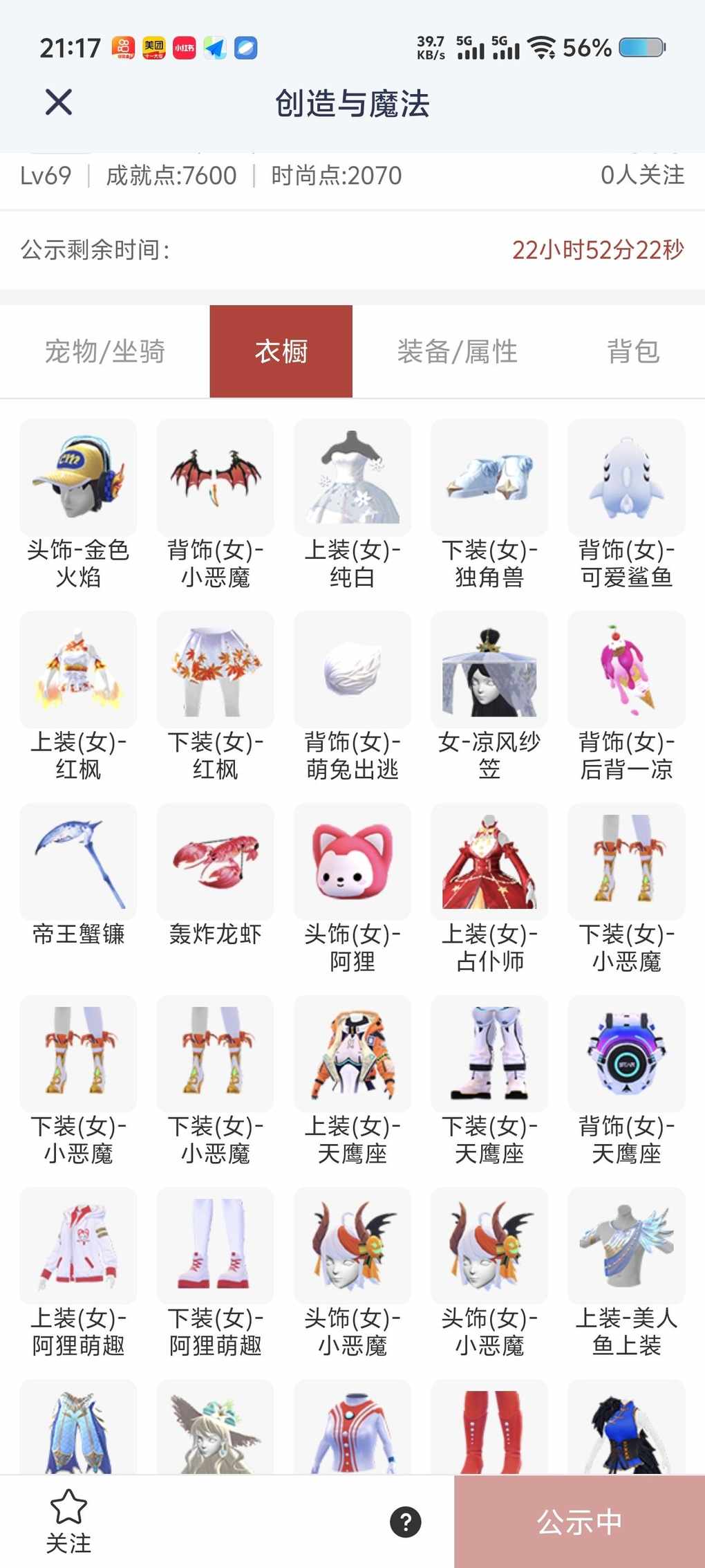Open the 背包 tab
705x1568 pixels.
tap(633, 351)
